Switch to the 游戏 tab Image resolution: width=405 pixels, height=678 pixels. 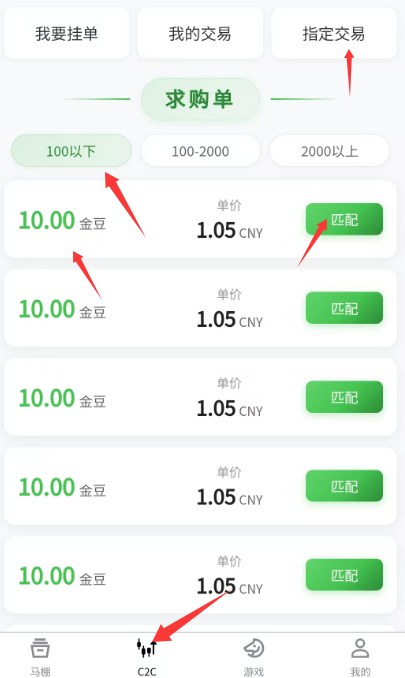253,656
